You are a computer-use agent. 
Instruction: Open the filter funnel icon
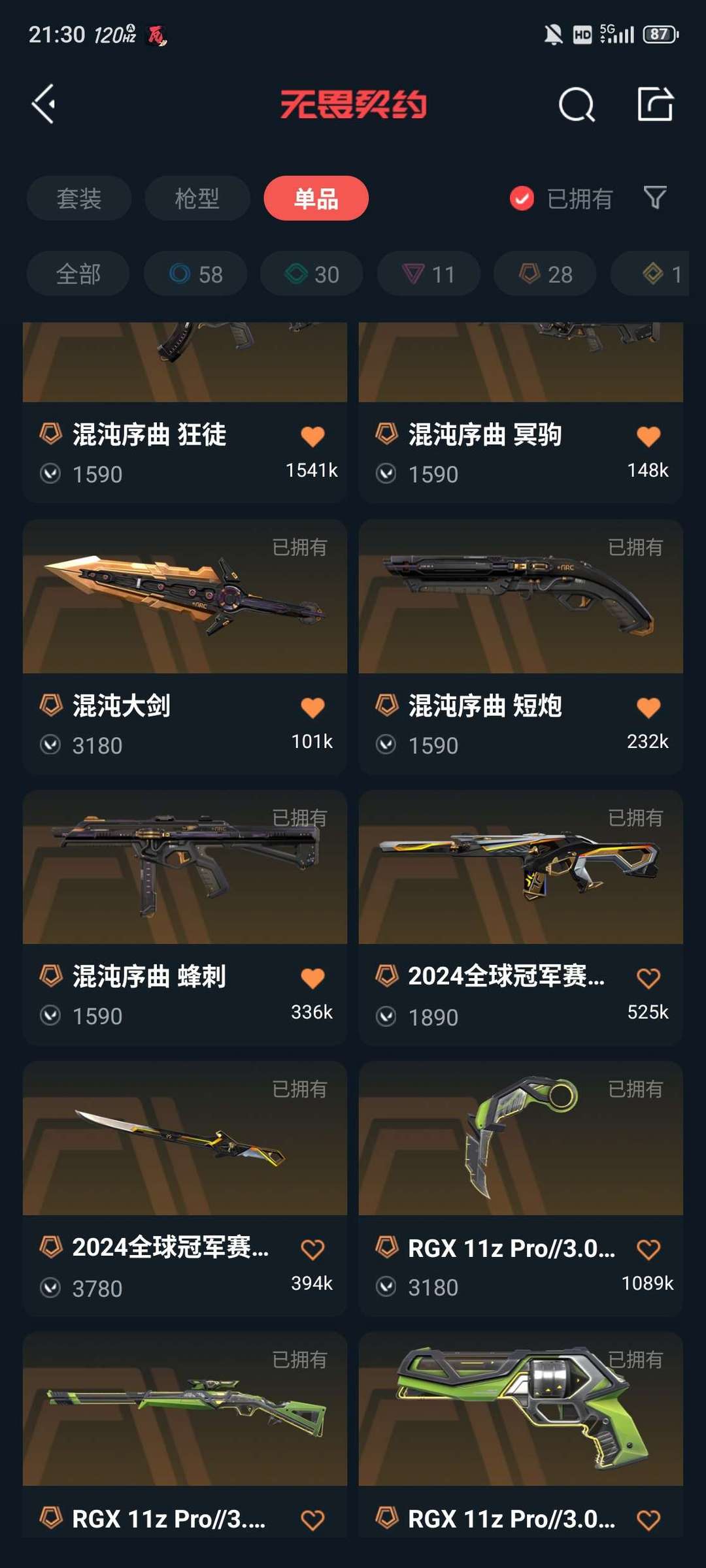pyautogui.click(x=654, y=199)
